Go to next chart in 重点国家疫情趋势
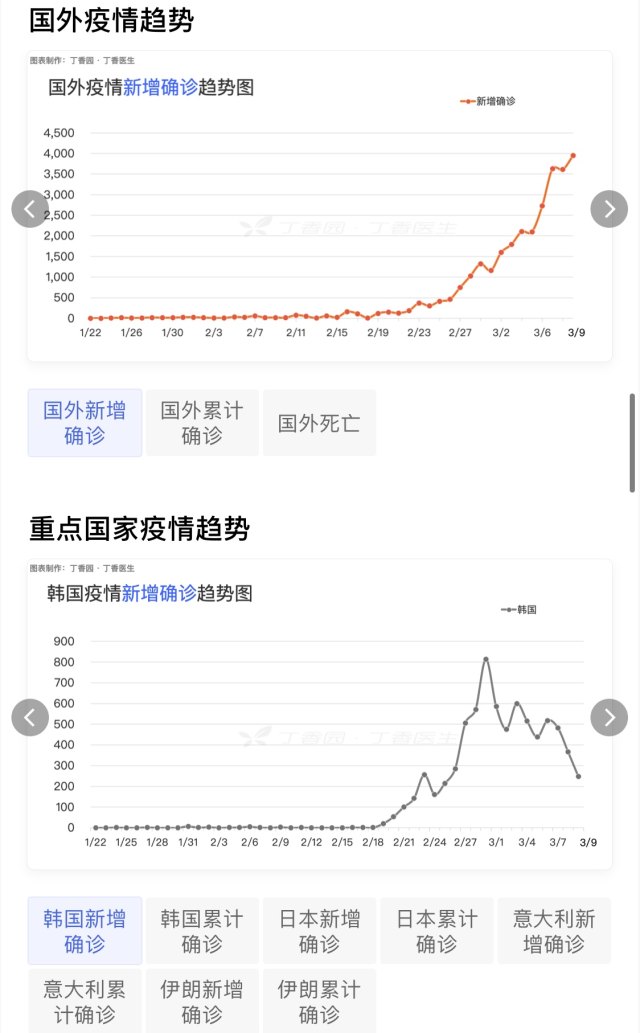The width and height of the screenshot is (640, 1033). pyautogui.click(x=609, y=717)
